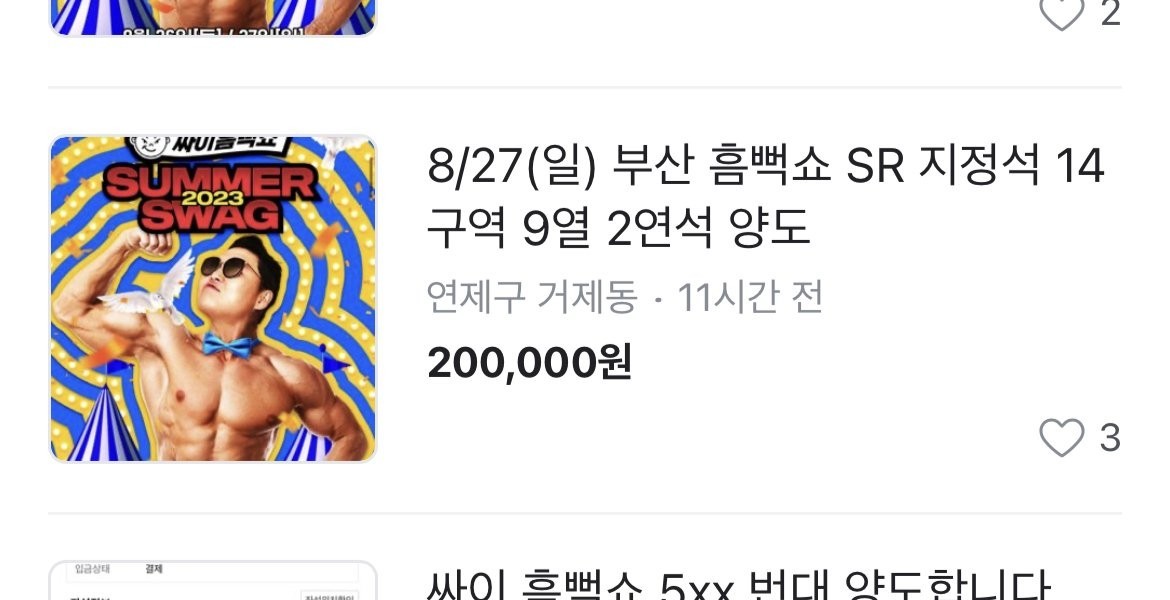Viewport: 1170px width, 600px height.
Task: Tap the Summer Swag 2023 listing thumbnail
Action: click(x=213, y=299)
